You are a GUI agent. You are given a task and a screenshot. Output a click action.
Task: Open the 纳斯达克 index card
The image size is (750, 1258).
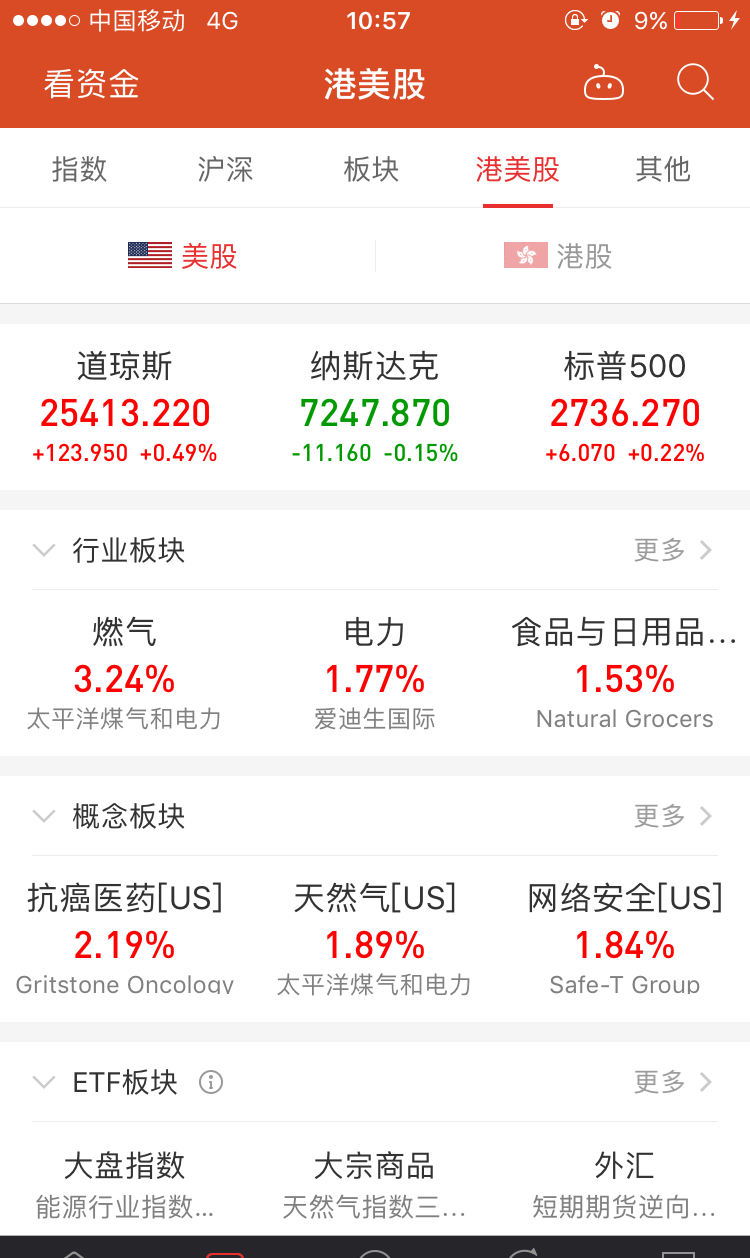[375, 408]
